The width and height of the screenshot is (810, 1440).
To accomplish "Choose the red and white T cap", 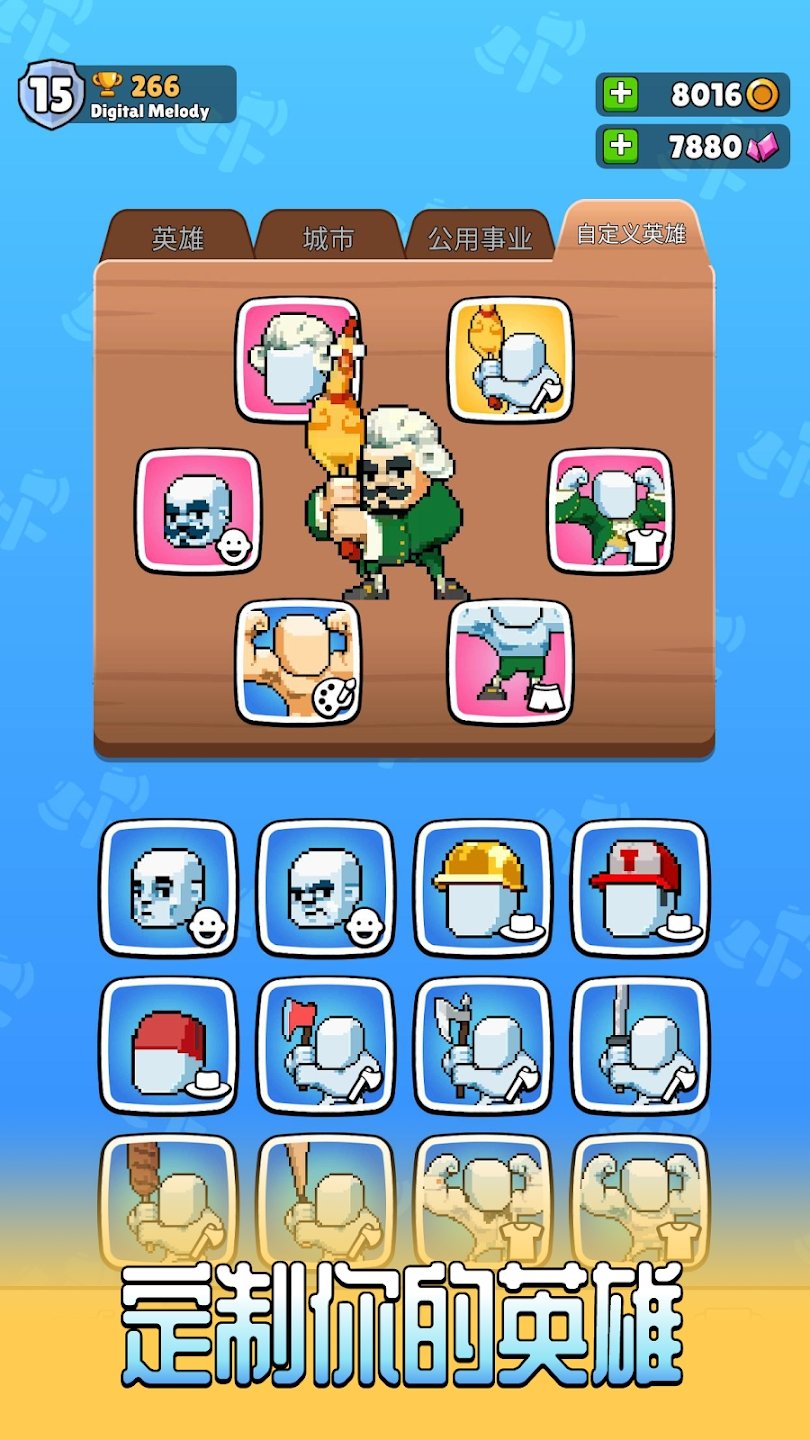I will (x=640, y=887).
